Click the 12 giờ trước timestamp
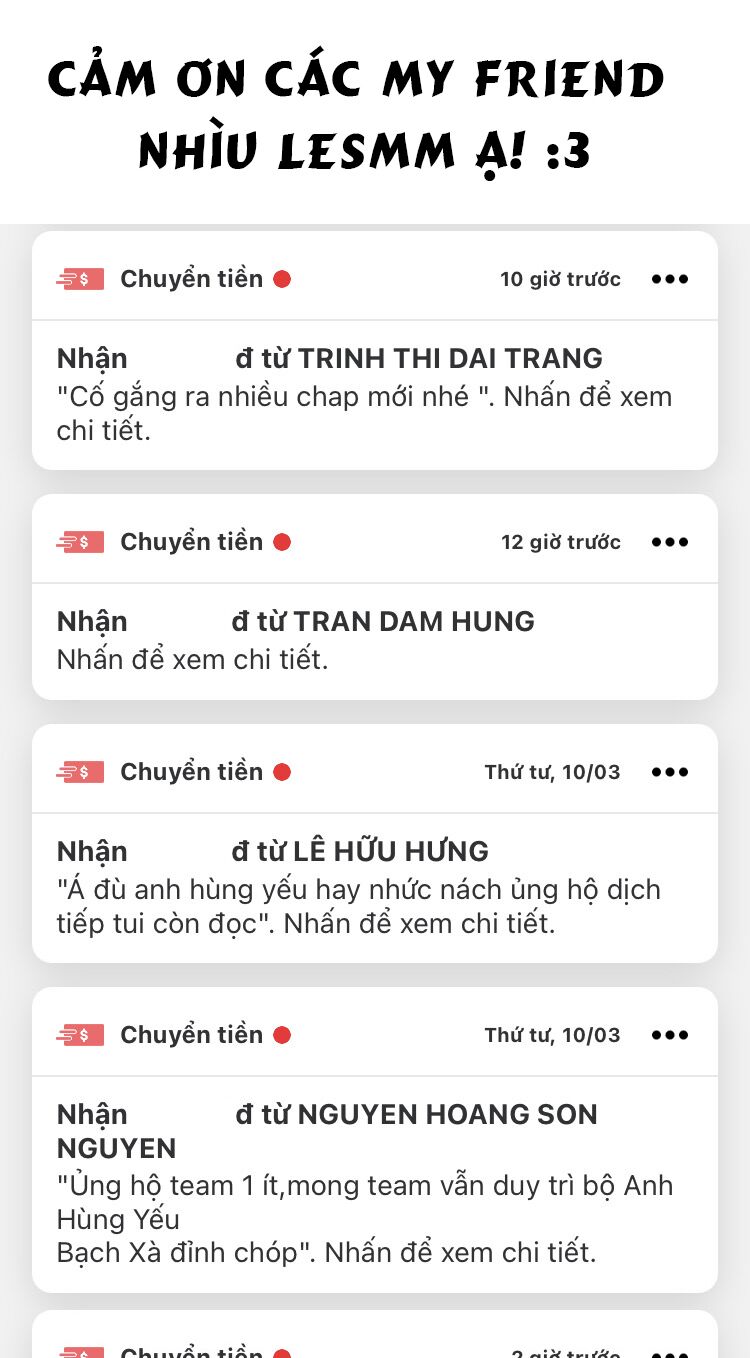Screen dimensions: 750x1358 [561, 541]
